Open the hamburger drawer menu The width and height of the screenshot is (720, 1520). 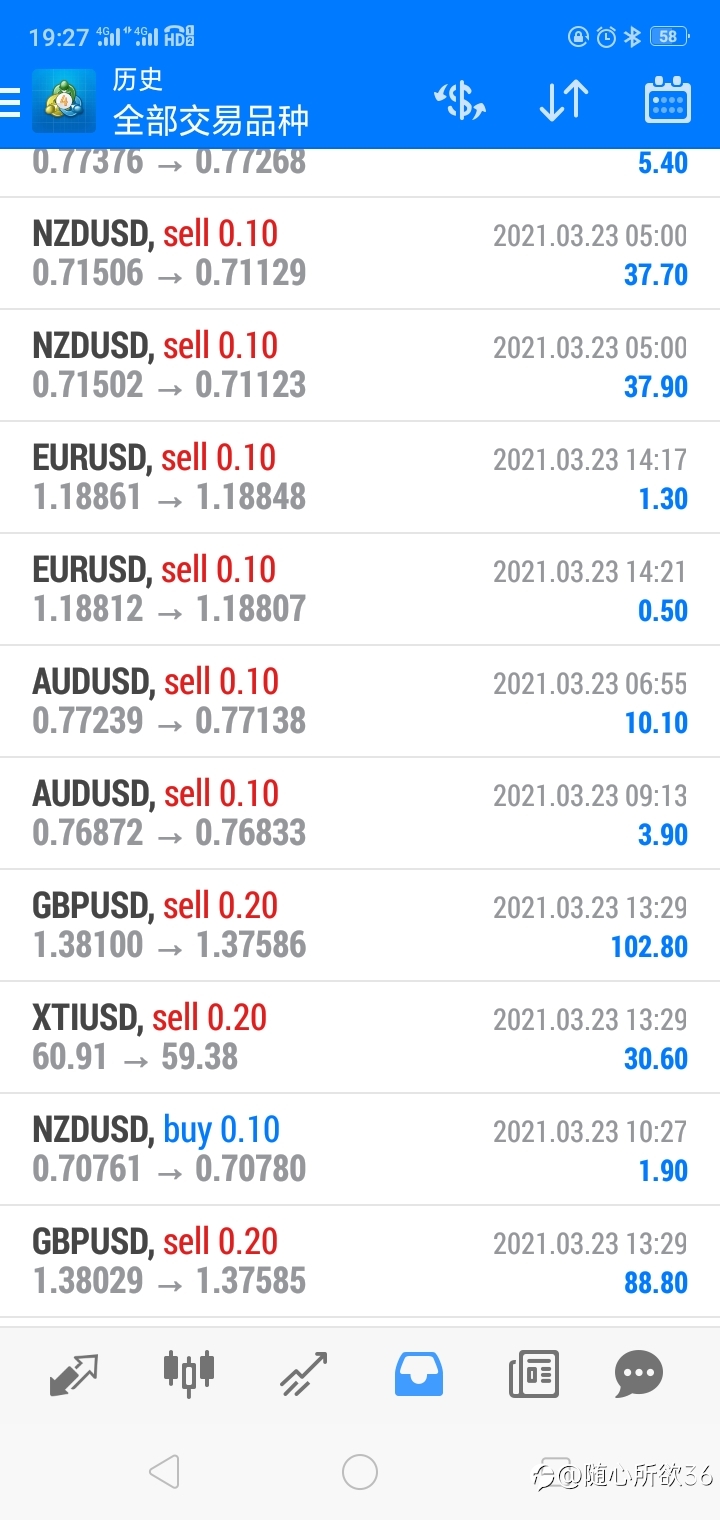10,102
